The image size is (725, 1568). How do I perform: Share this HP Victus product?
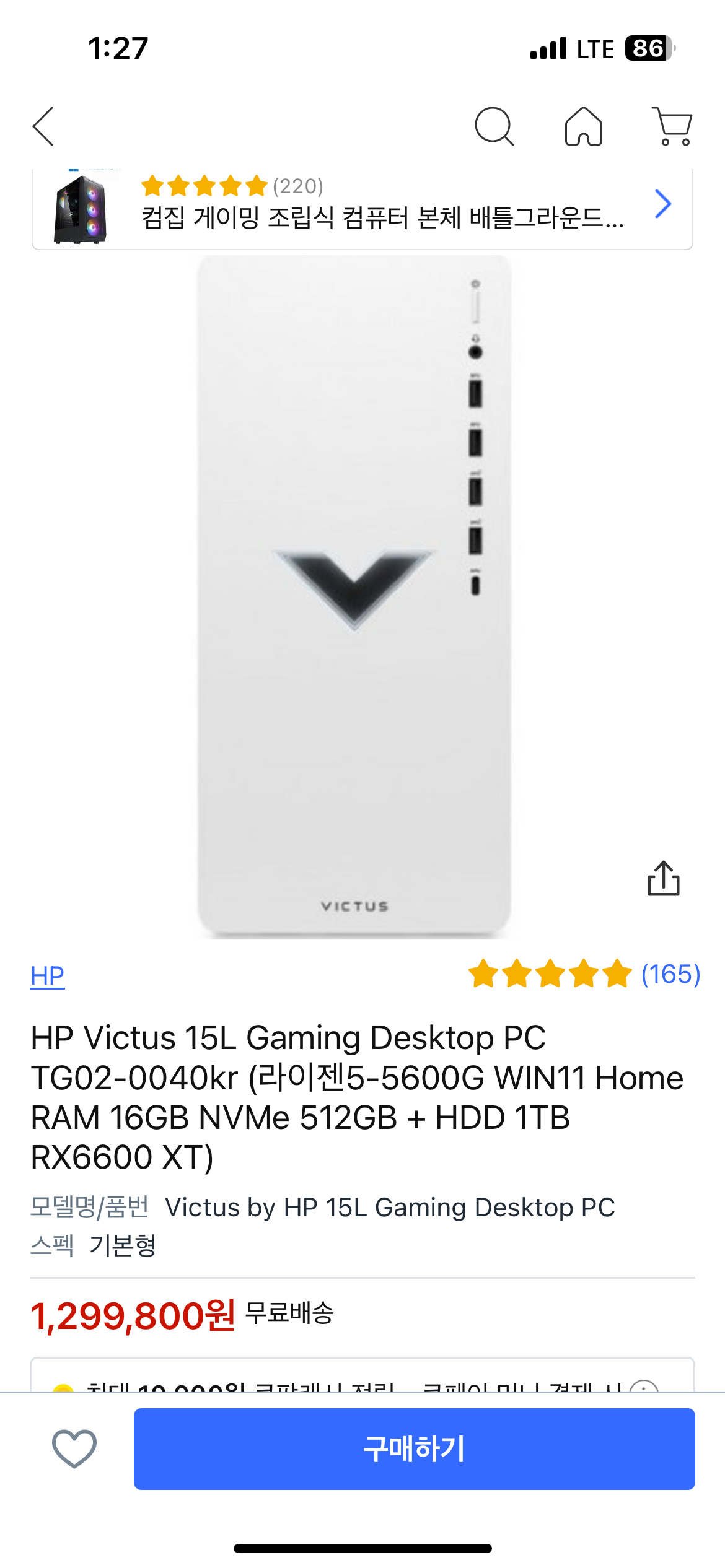point(663,878)
